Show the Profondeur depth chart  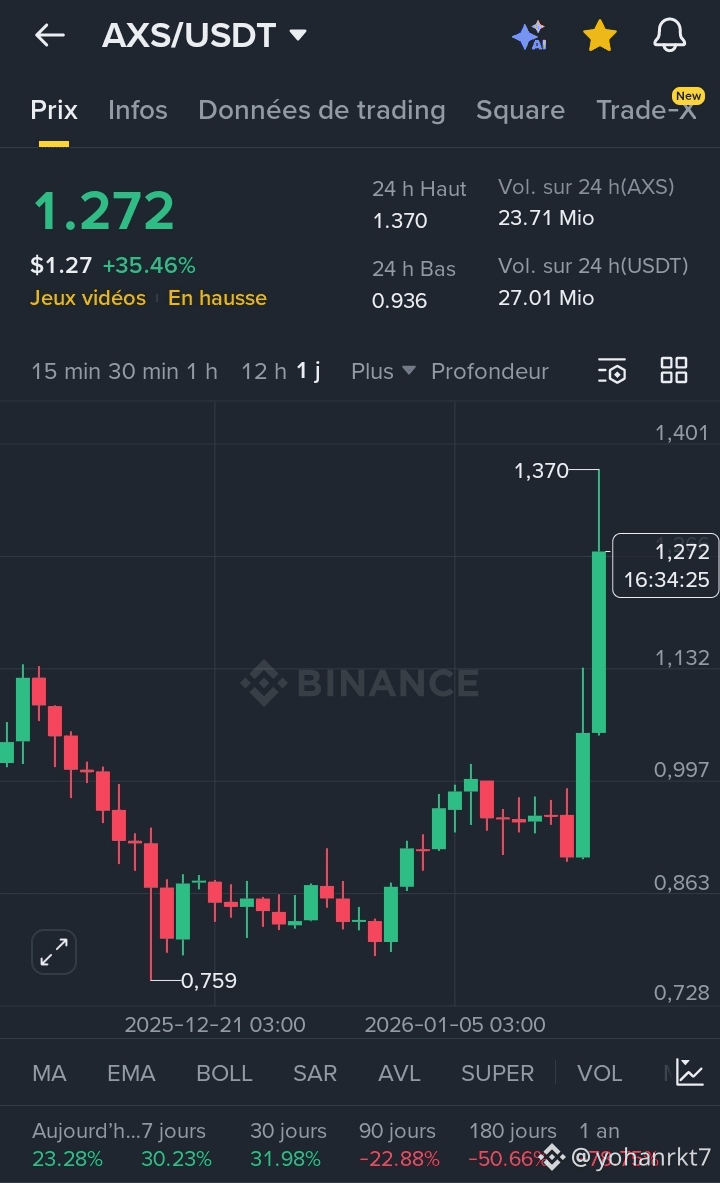click(489, 371)
